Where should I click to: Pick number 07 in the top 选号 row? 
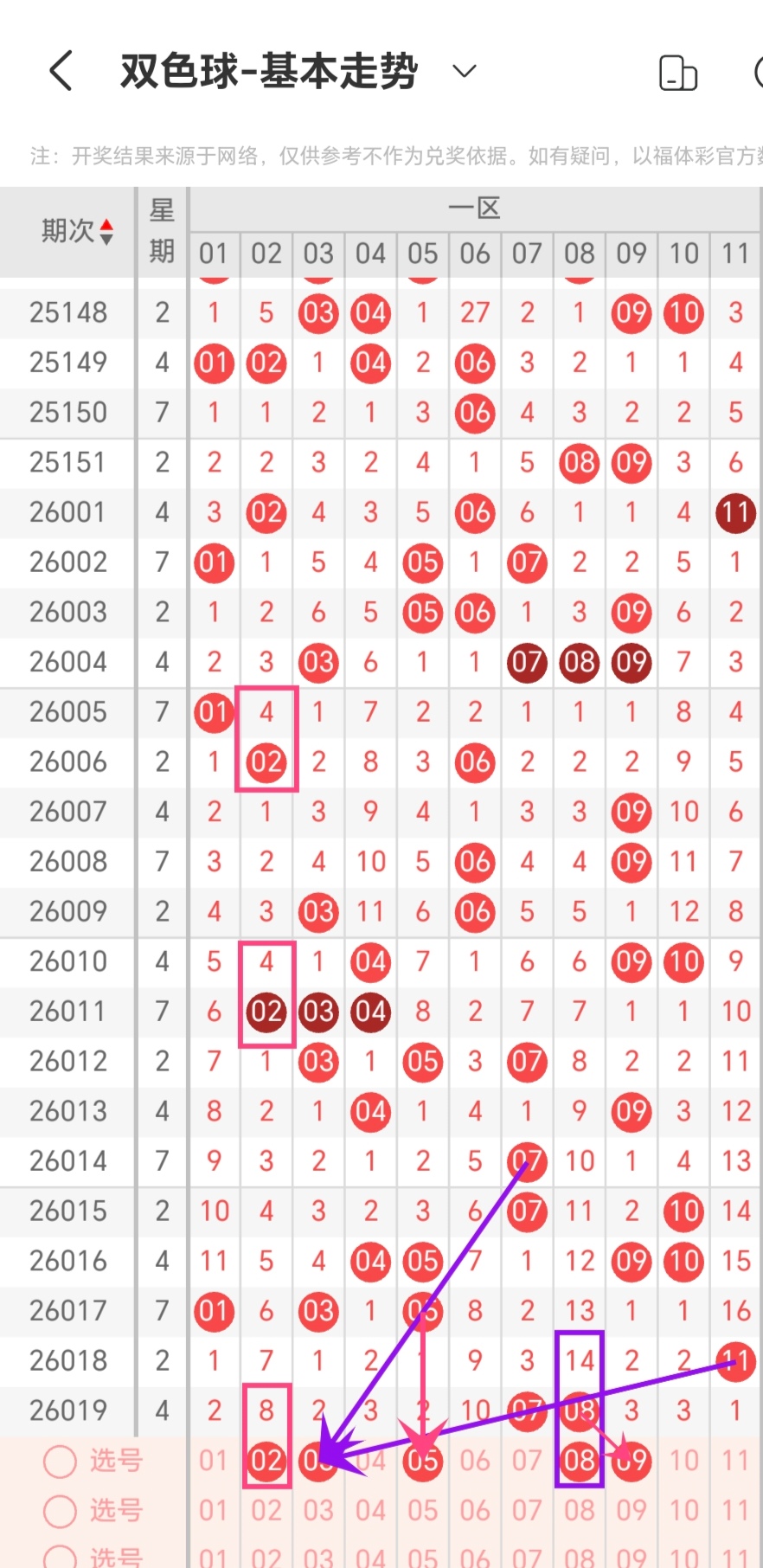pyautogui.click(x=527, y=1462)
